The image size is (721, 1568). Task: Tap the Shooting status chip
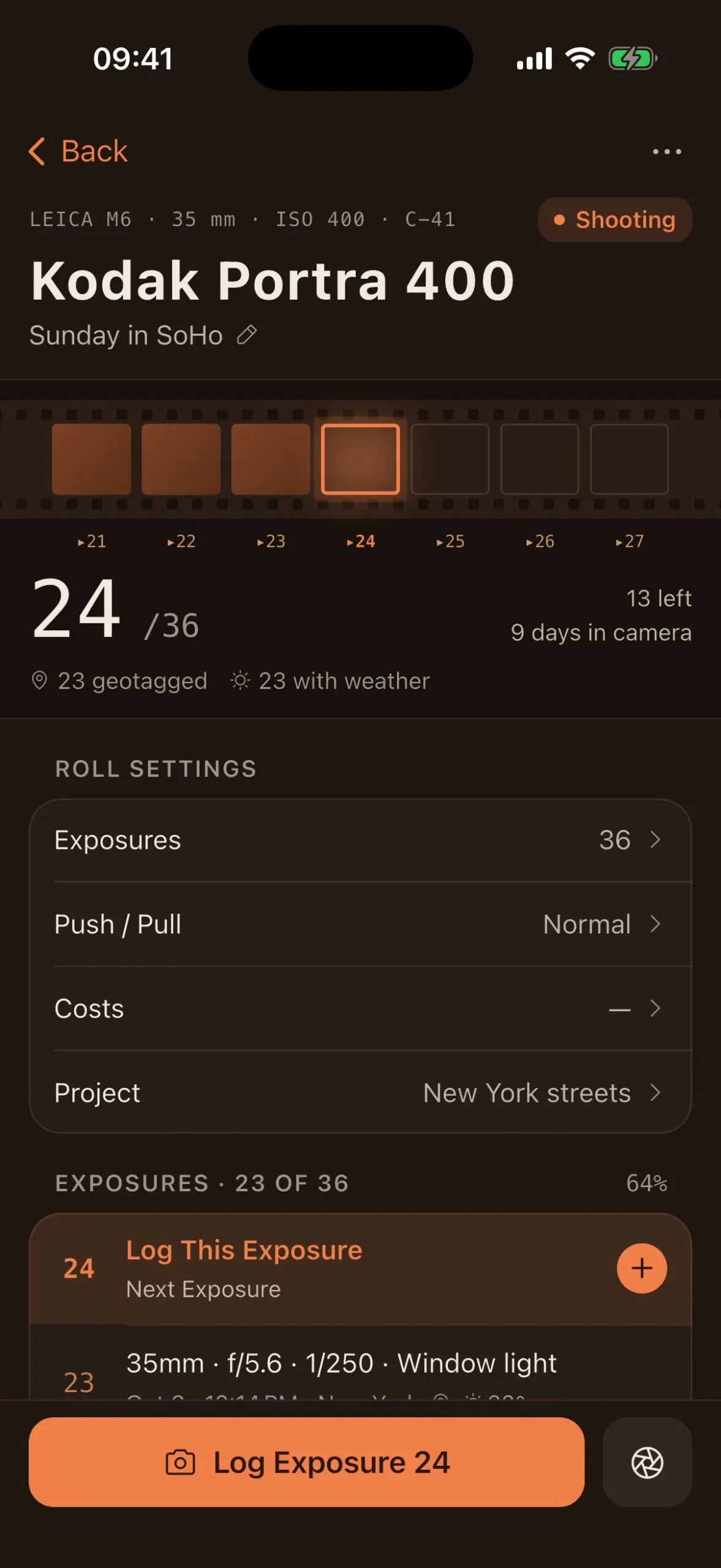coord(614,219)
